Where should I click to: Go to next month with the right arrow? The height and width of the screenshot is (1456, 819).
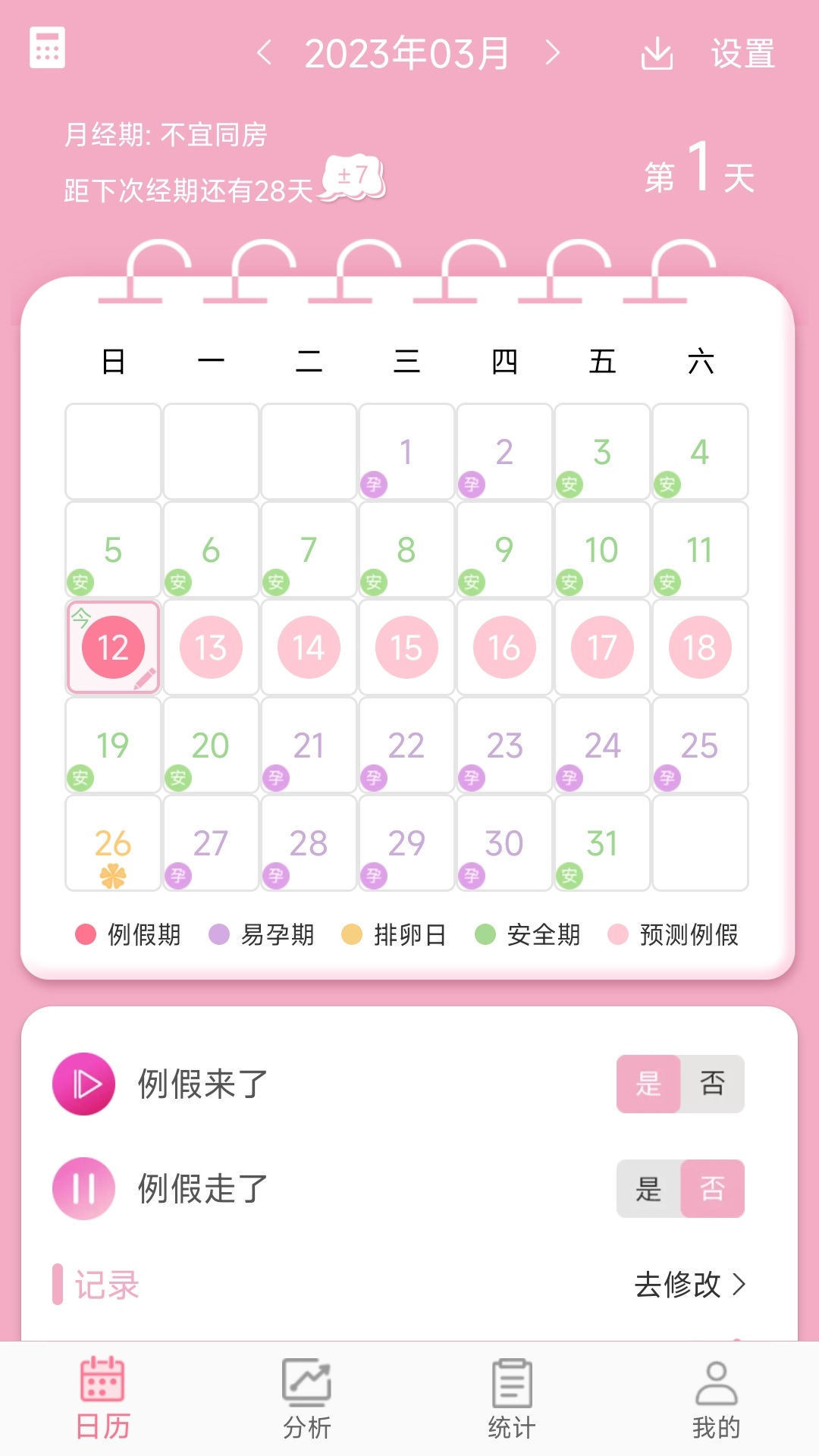[x=553, y=53]
